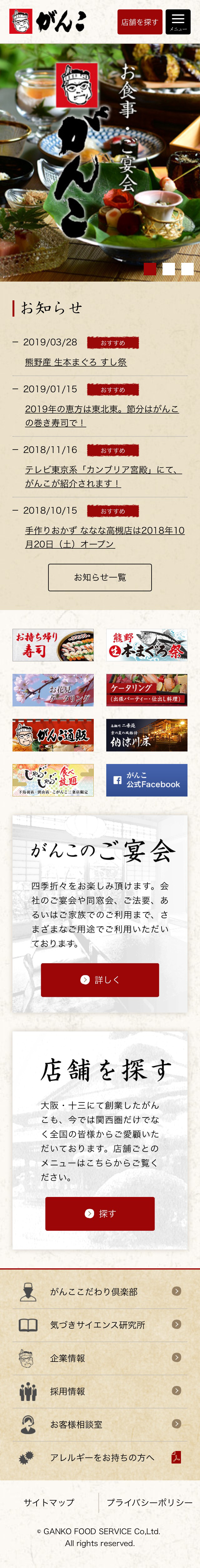Open the ななな高槻店 opening news link

tap(105, 537)
